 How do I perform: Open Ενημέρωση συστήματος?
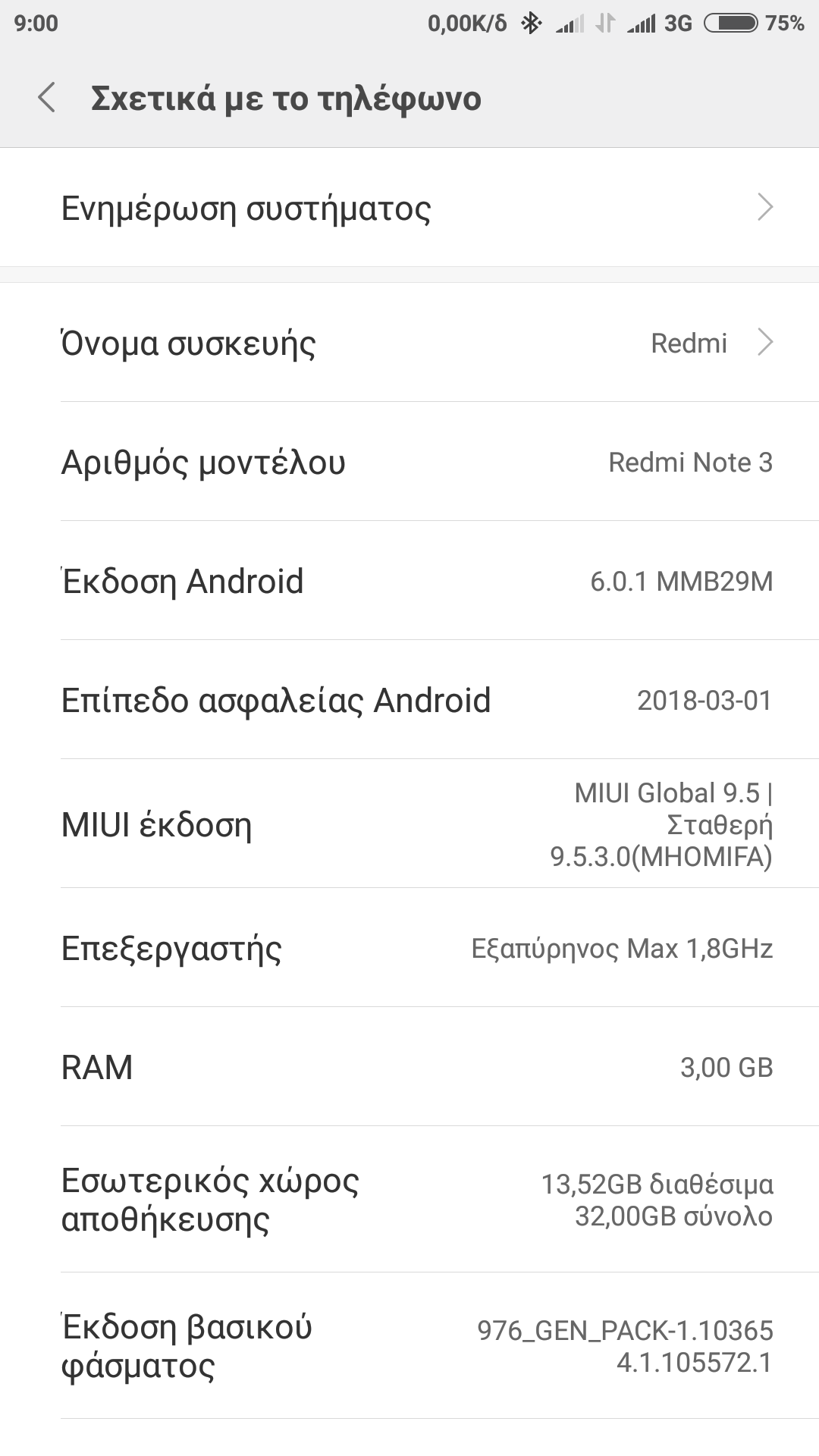(x=409, y=208)
